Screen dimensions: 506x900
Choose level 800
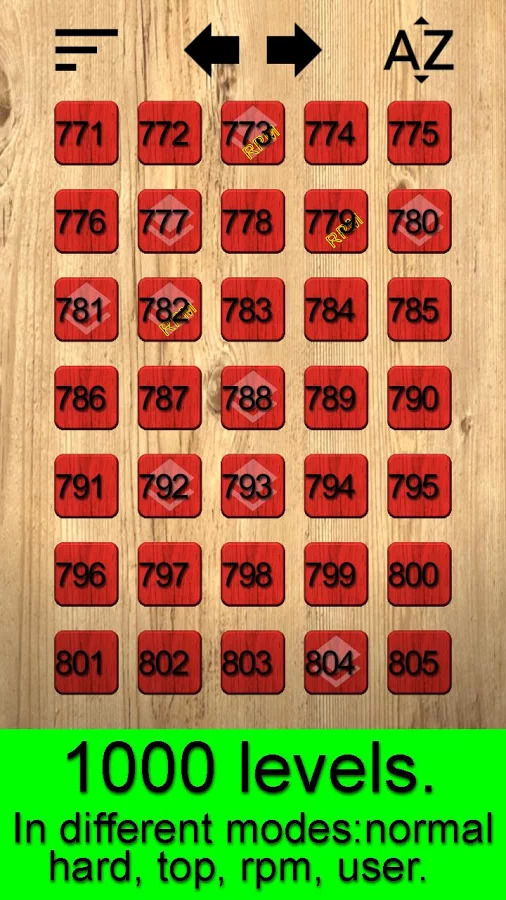[x=419, y=574]
